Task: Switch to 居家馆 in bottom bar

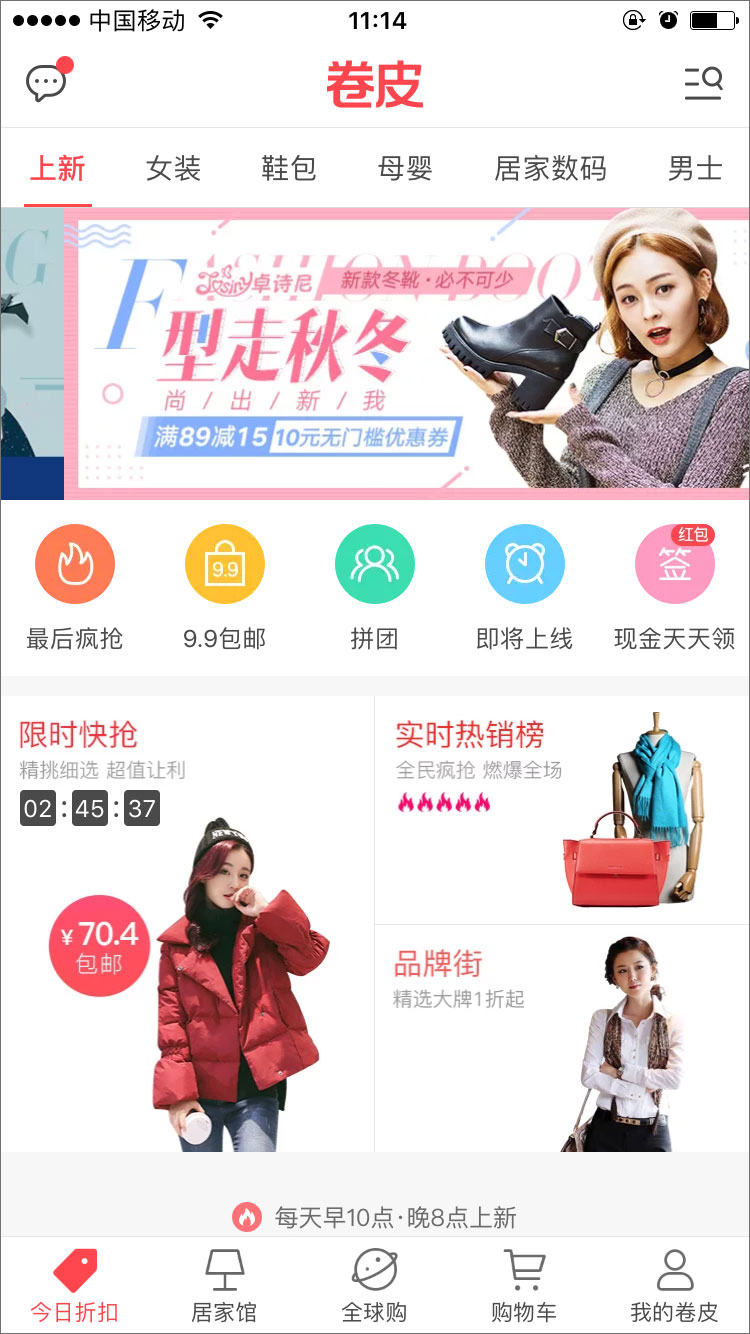Action: point(225,1286)
